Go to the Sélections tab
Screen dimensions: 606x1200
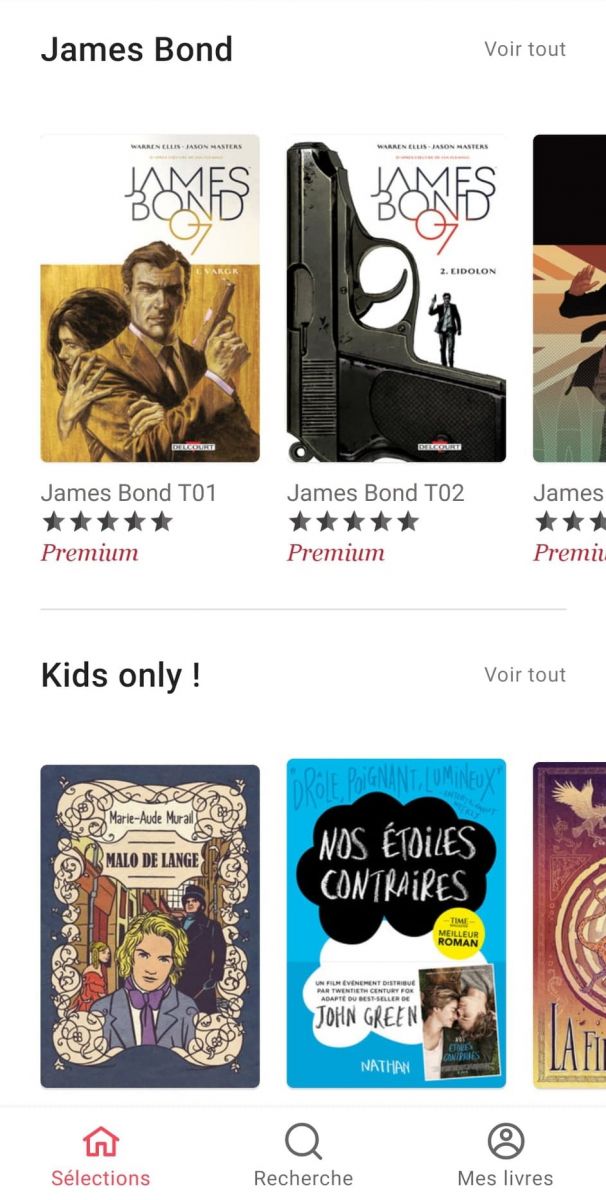(101, 1155)
